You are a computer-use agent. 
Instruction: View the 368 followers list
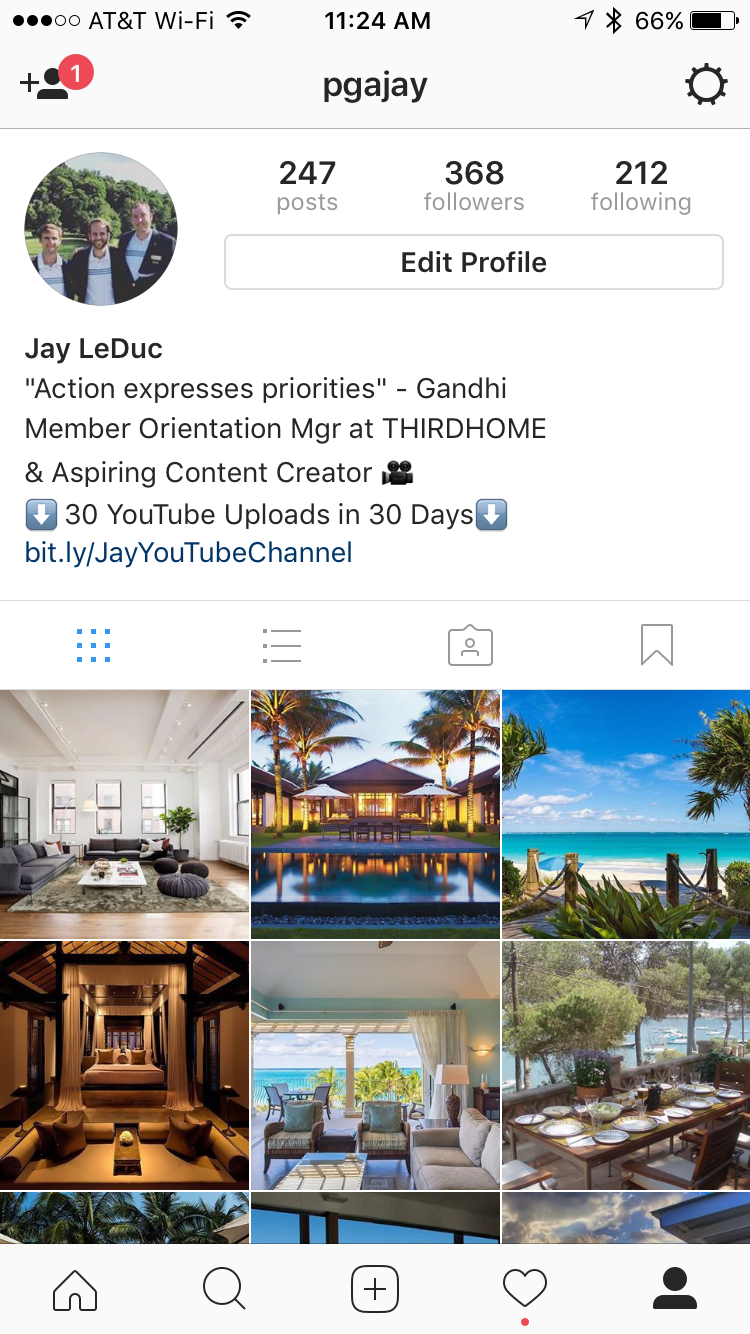(x=474, y=186)
